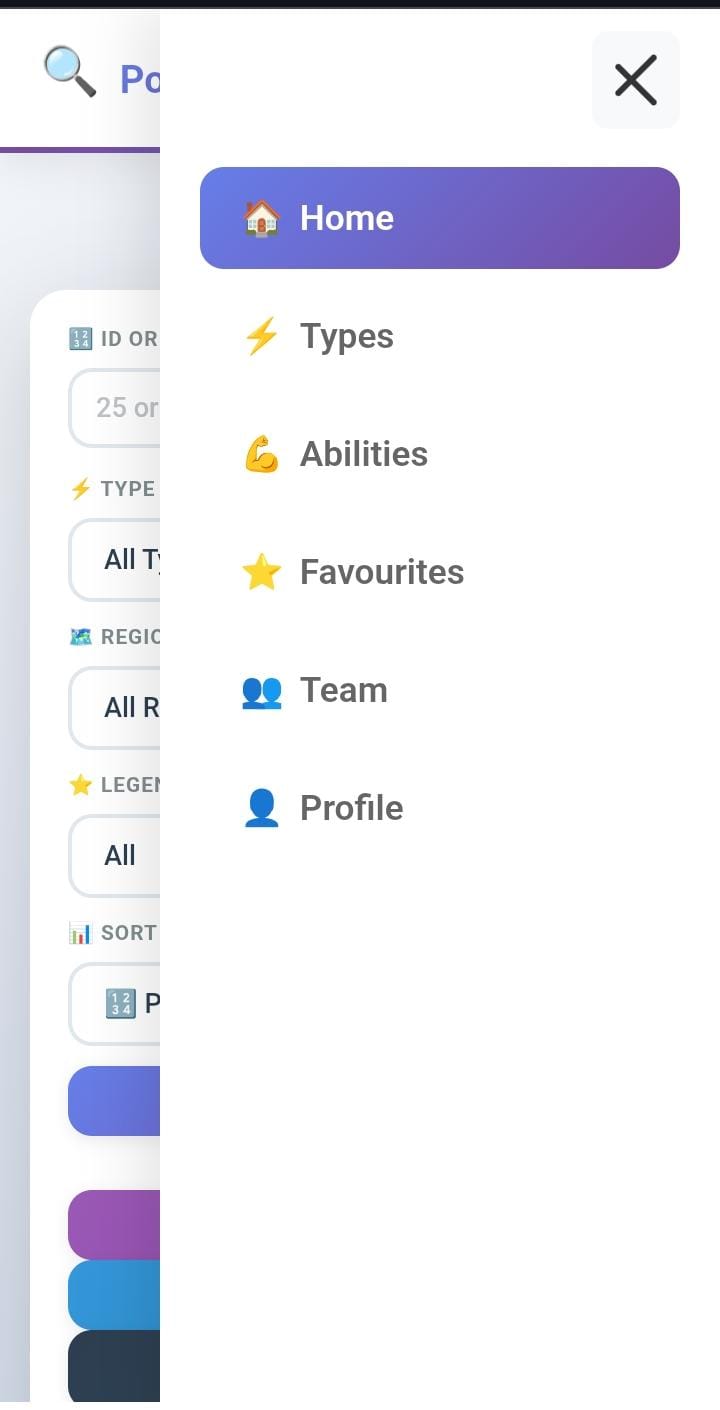Navigate to Favourites from the menu
This screenshot has width=720, height=1410.
point(381,571)
